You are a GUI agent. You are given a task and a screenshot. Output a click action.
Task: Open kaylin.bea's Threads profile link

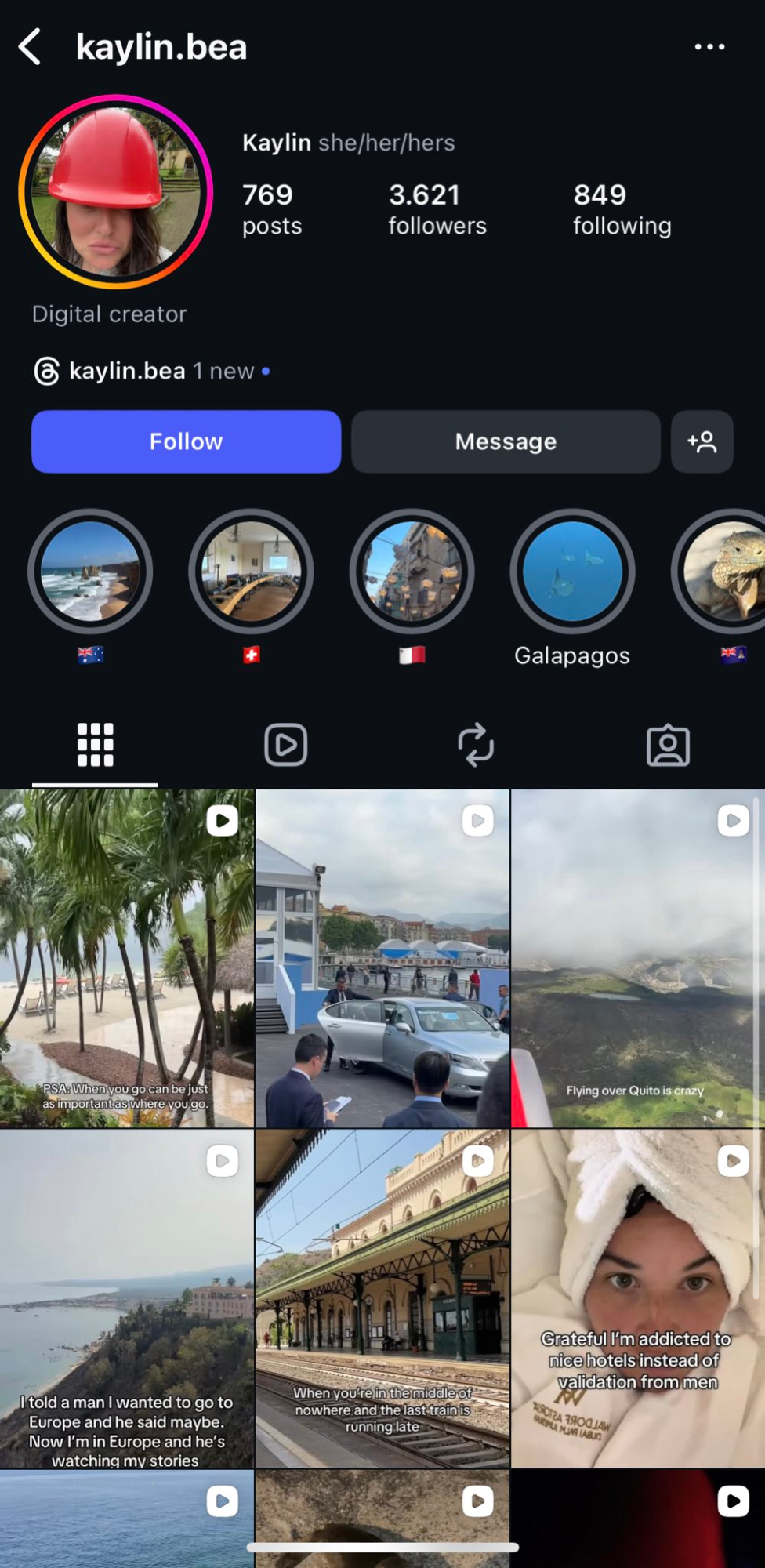(x=127, y=371)
